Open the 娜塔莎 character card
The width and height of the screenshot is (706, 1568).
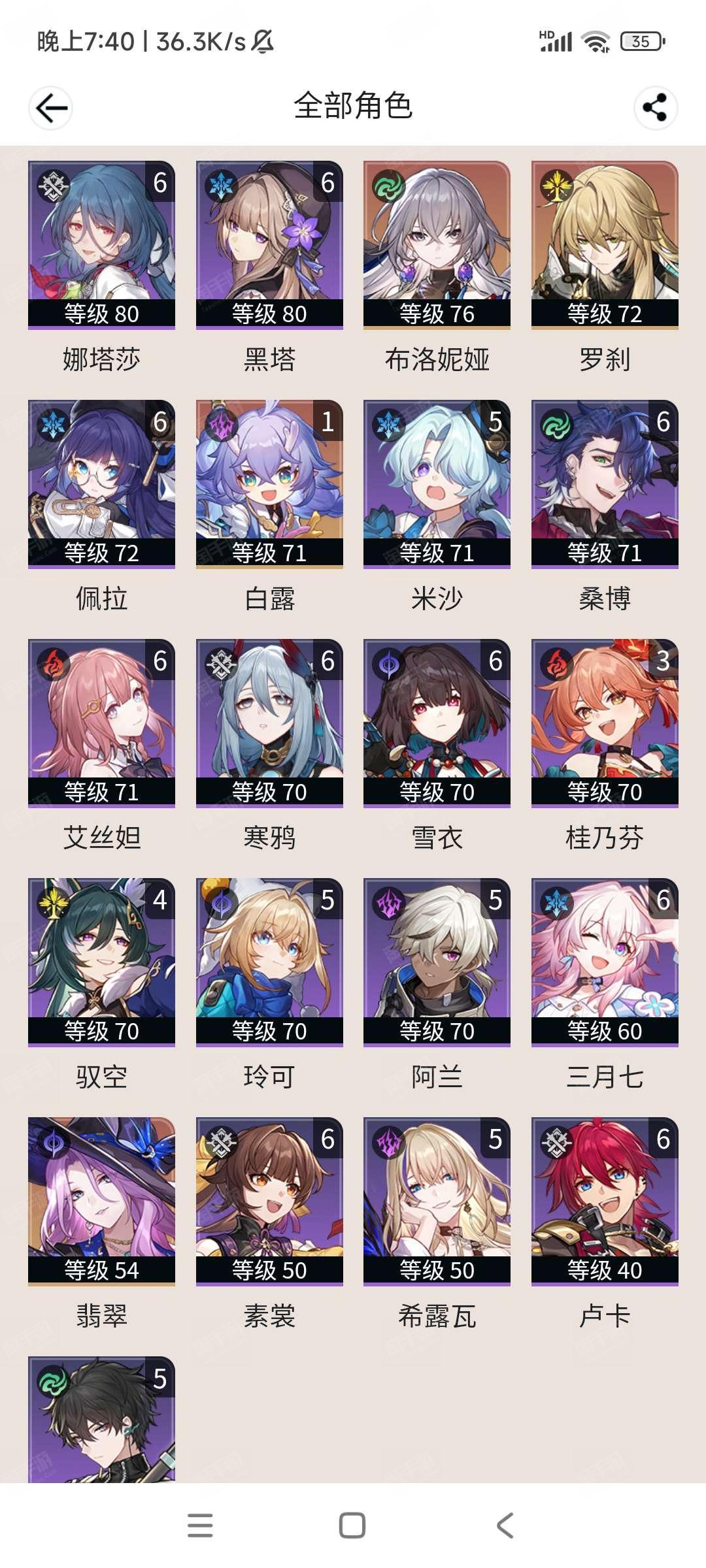101,245
